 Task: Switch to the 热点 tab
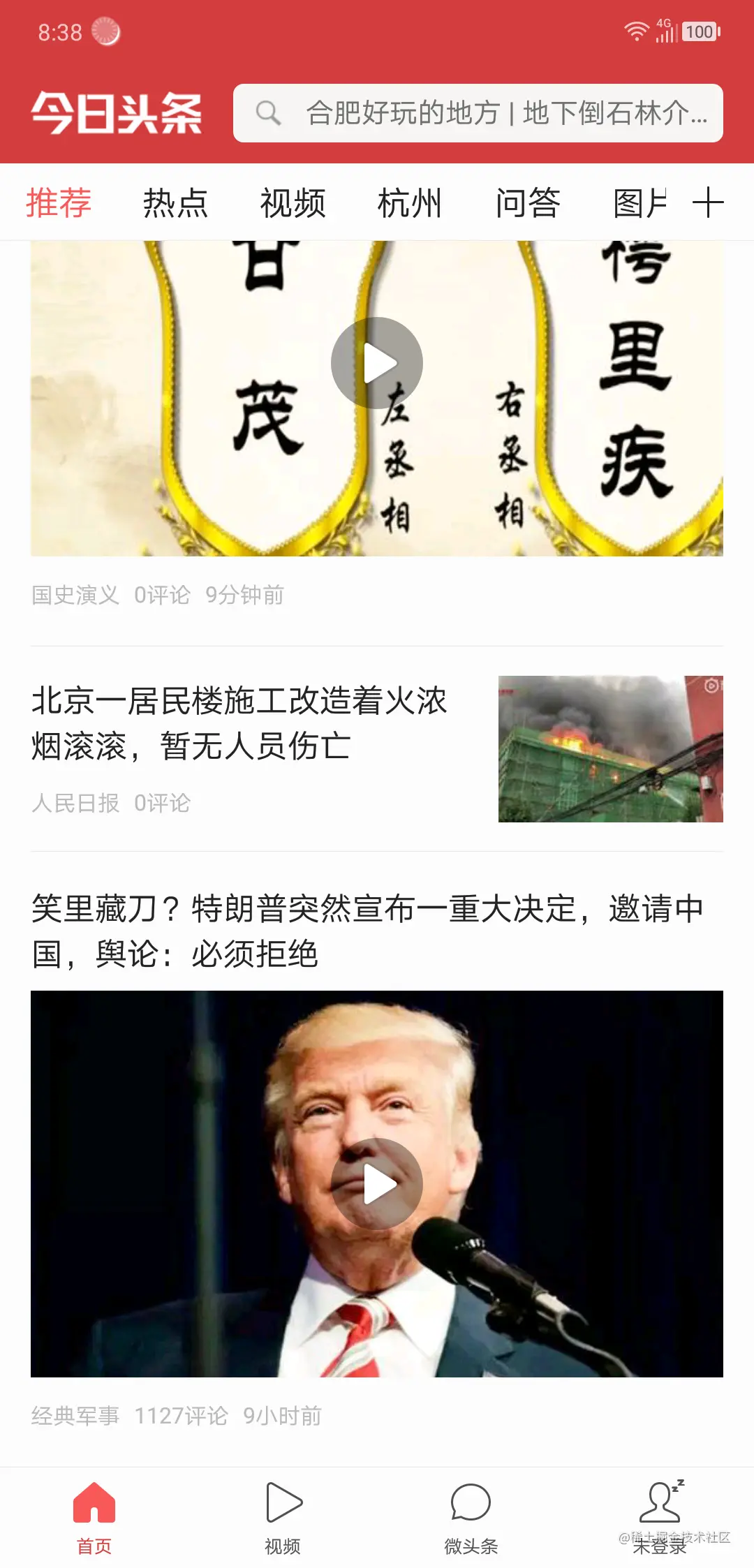pyautogui.click(x=176, y=203)
